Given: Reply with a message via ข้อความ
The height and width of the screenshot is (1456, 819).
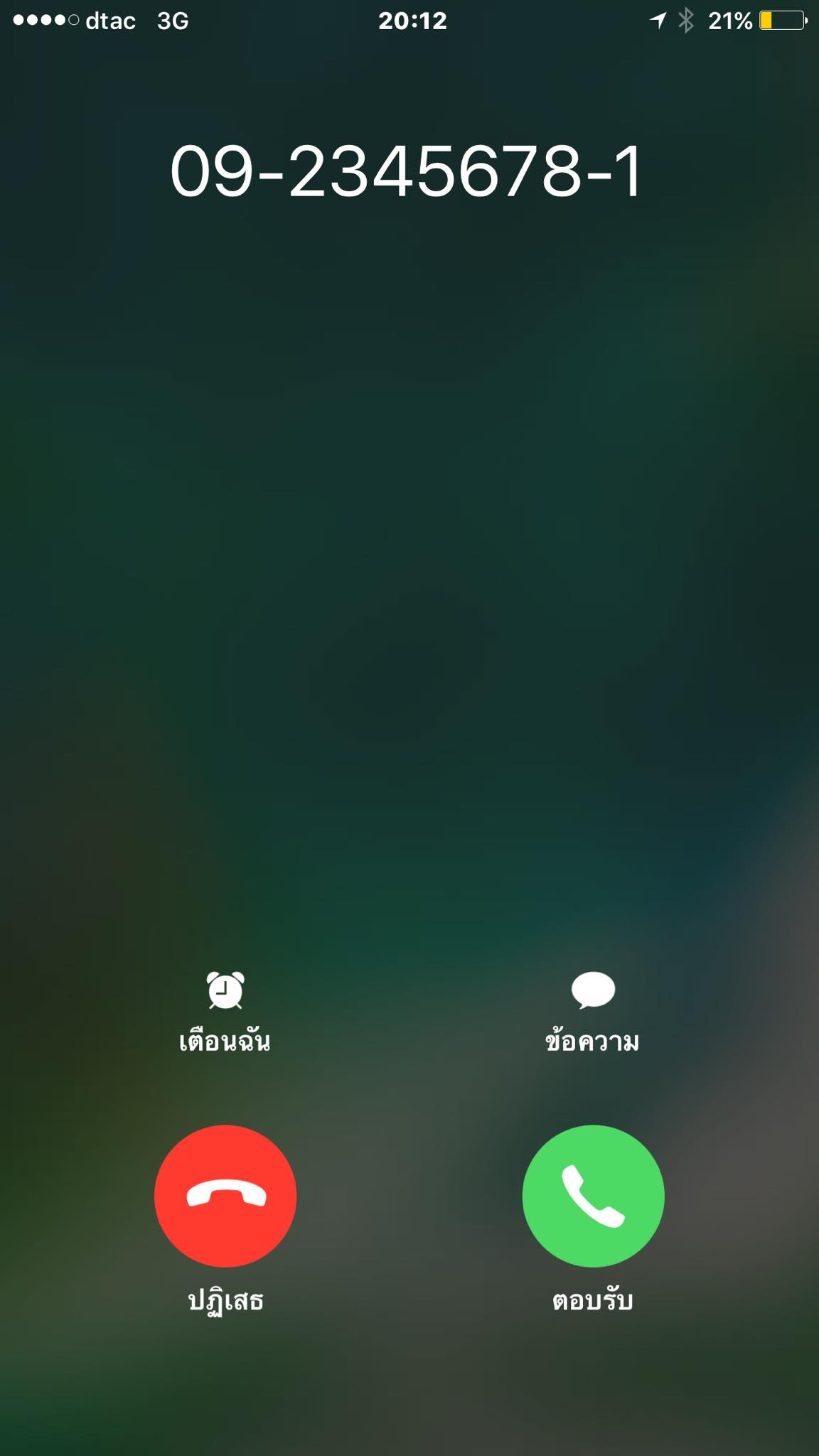Looking at the screenshot, I should [x=593, y=990].
